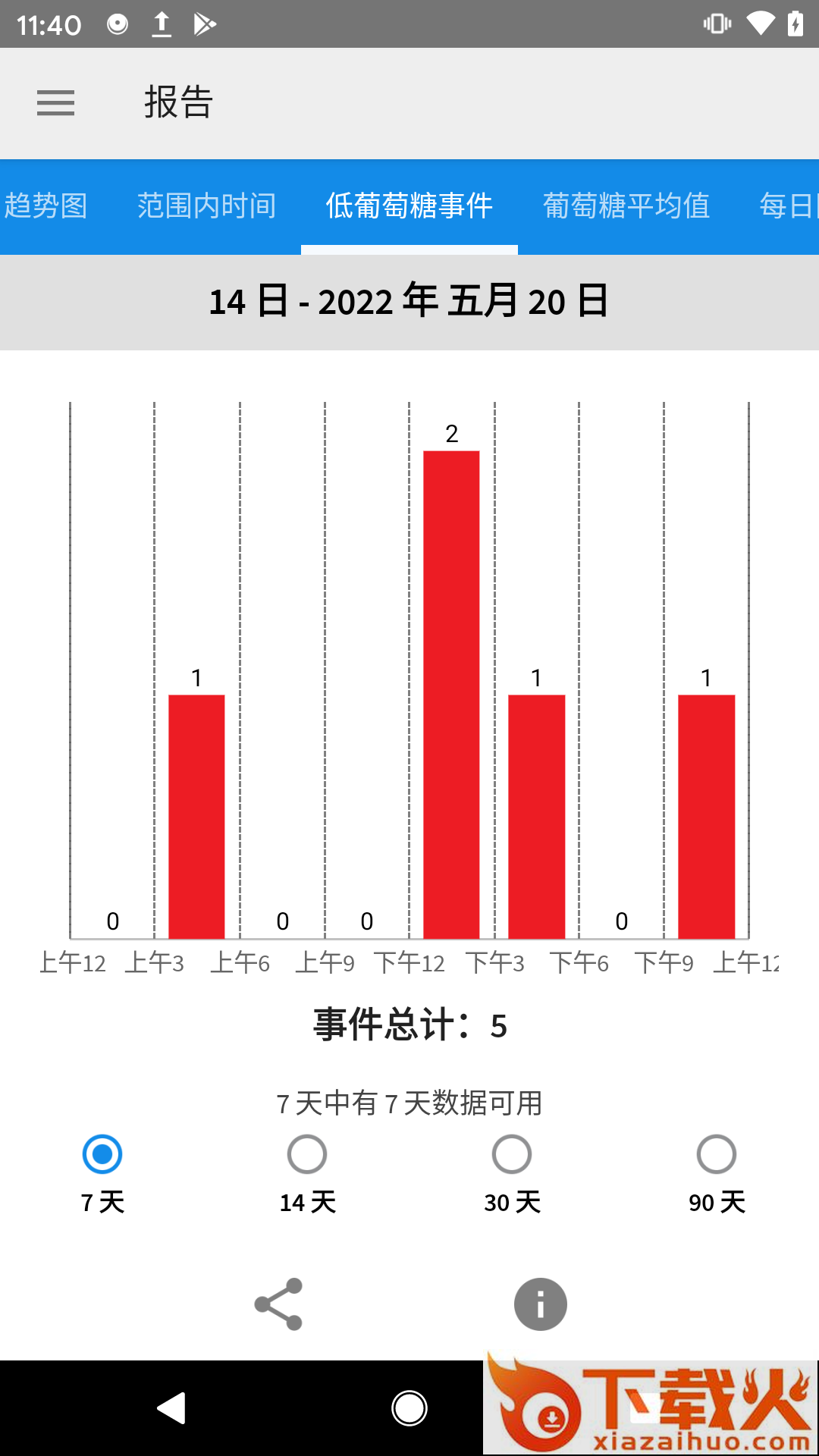819x1456 pixels.
Task: Tap the system home button
Action: tap(409, 1408)
